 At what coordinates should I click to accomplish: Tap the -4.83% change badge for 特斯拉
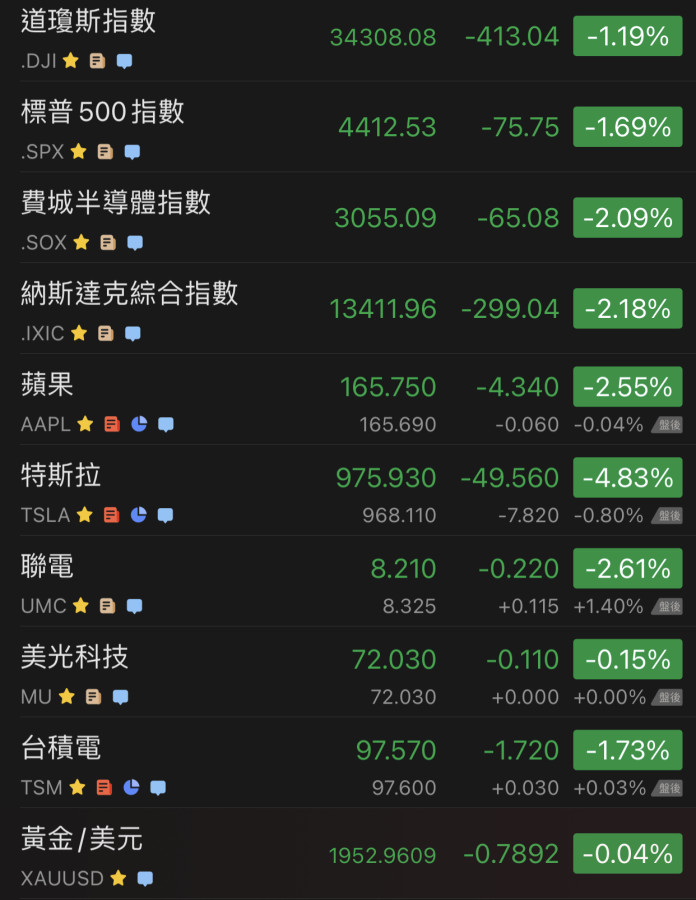tap(627, 478)
